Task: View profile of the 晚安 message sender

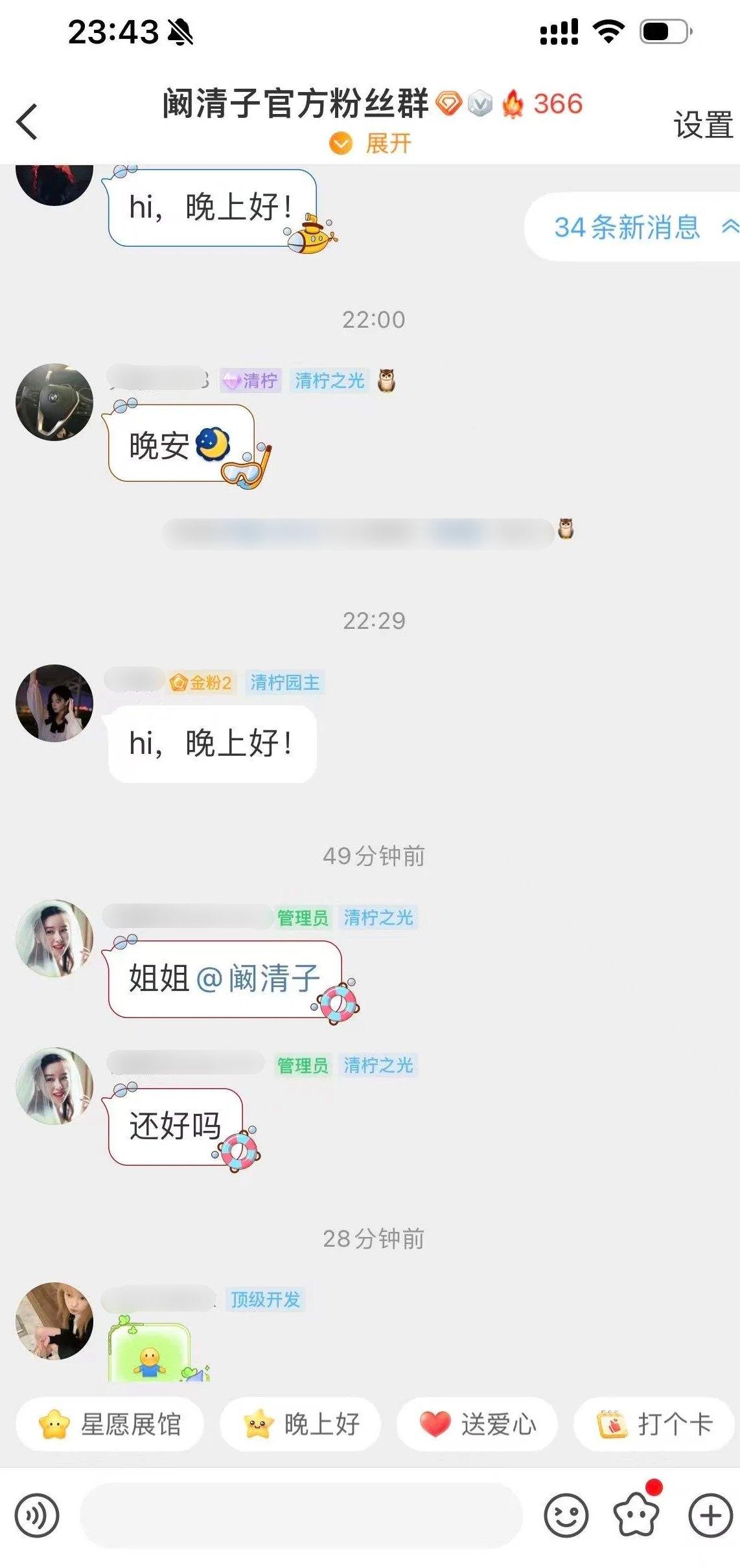Action: (x=54, y=402)
